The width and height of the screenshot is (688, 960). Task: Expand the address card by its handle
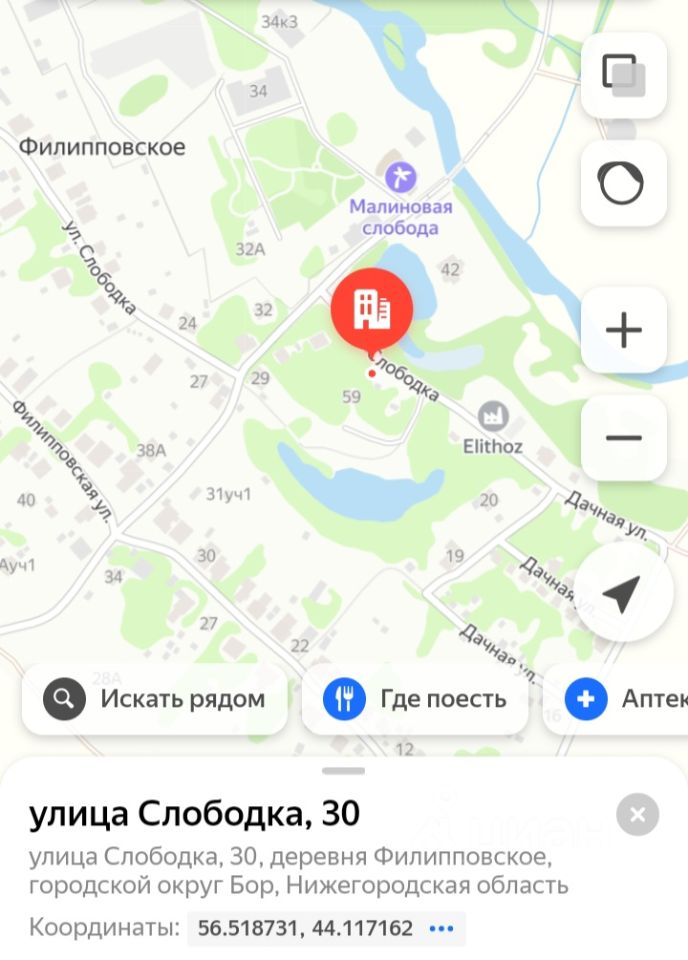(x=344, y=770)
